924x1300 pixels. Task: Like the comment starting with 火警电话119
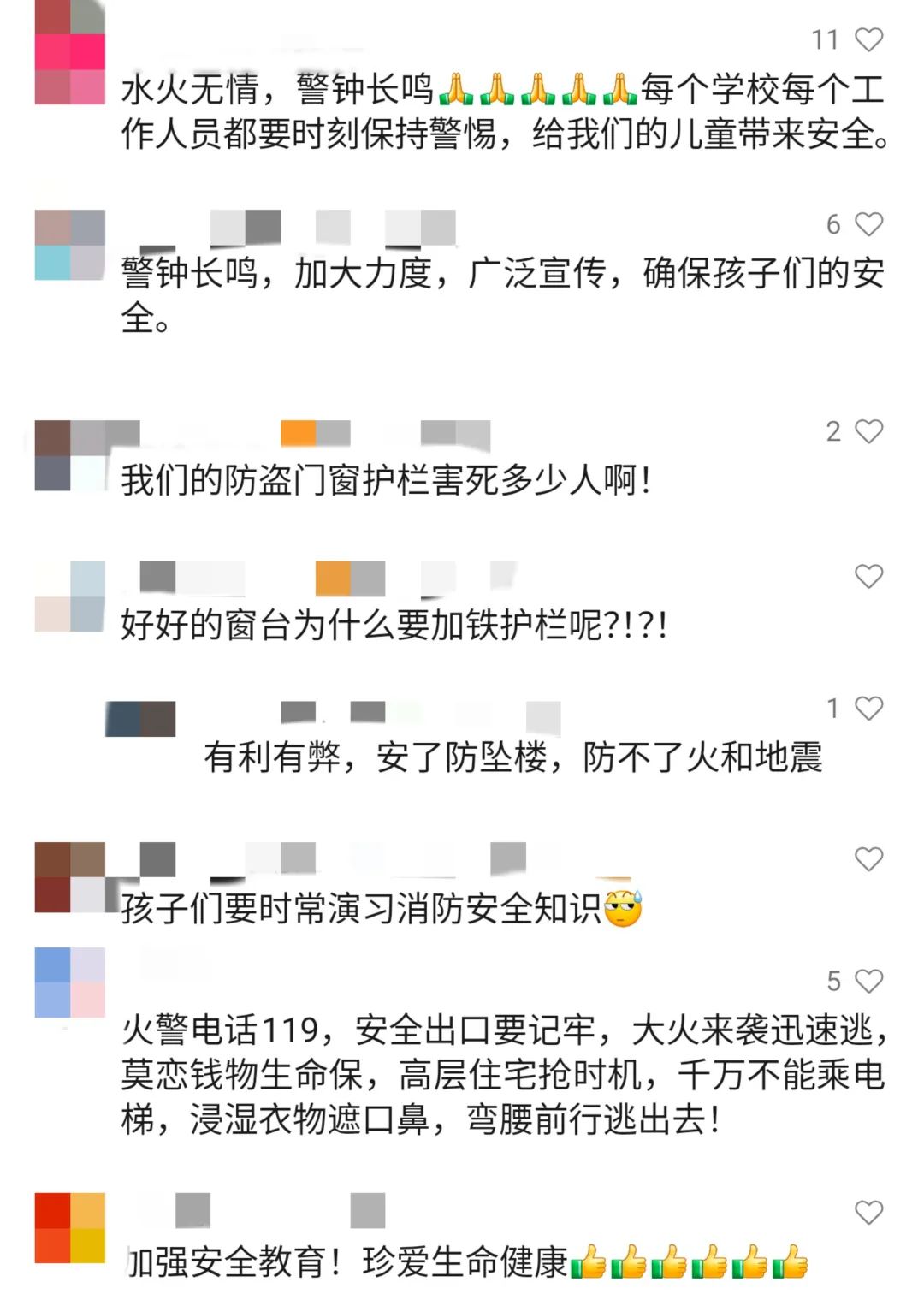[x=868, y=981]
